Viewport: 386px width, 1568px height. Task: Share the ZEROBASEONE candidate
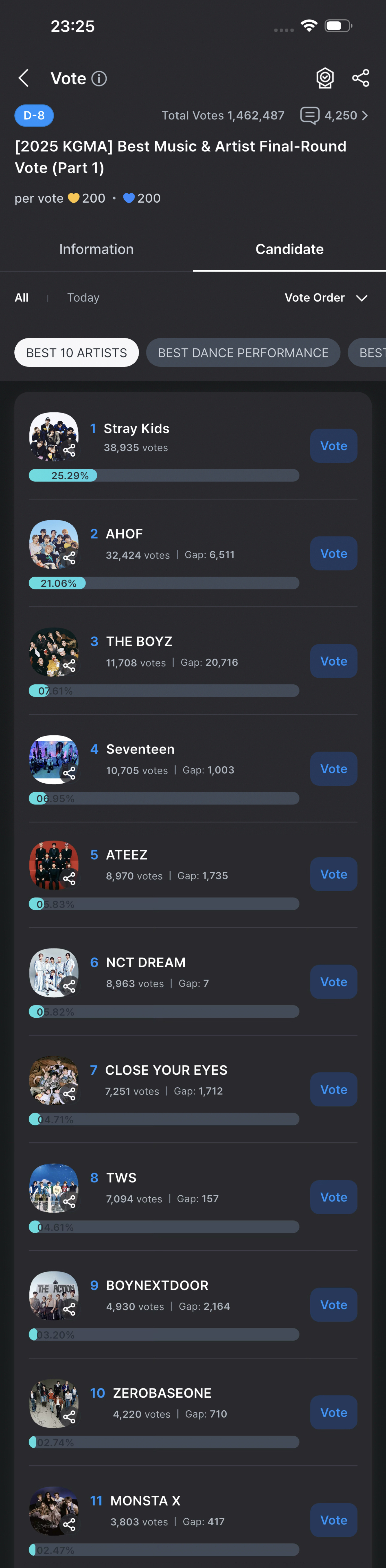pyautogui.click(x=70, y=1417)
